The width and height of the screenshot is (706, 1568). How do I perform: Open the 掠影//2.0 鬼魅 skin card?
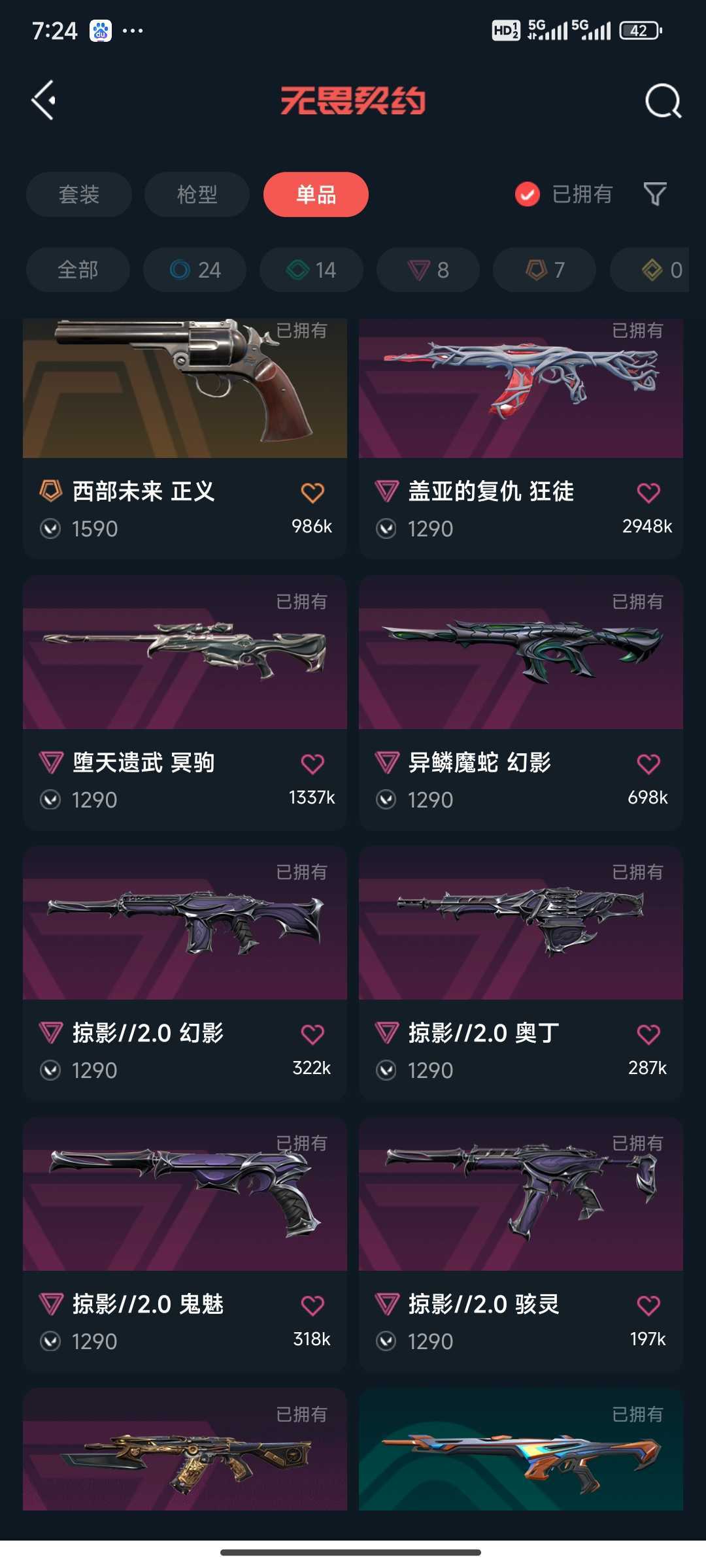pos(184,1196)
